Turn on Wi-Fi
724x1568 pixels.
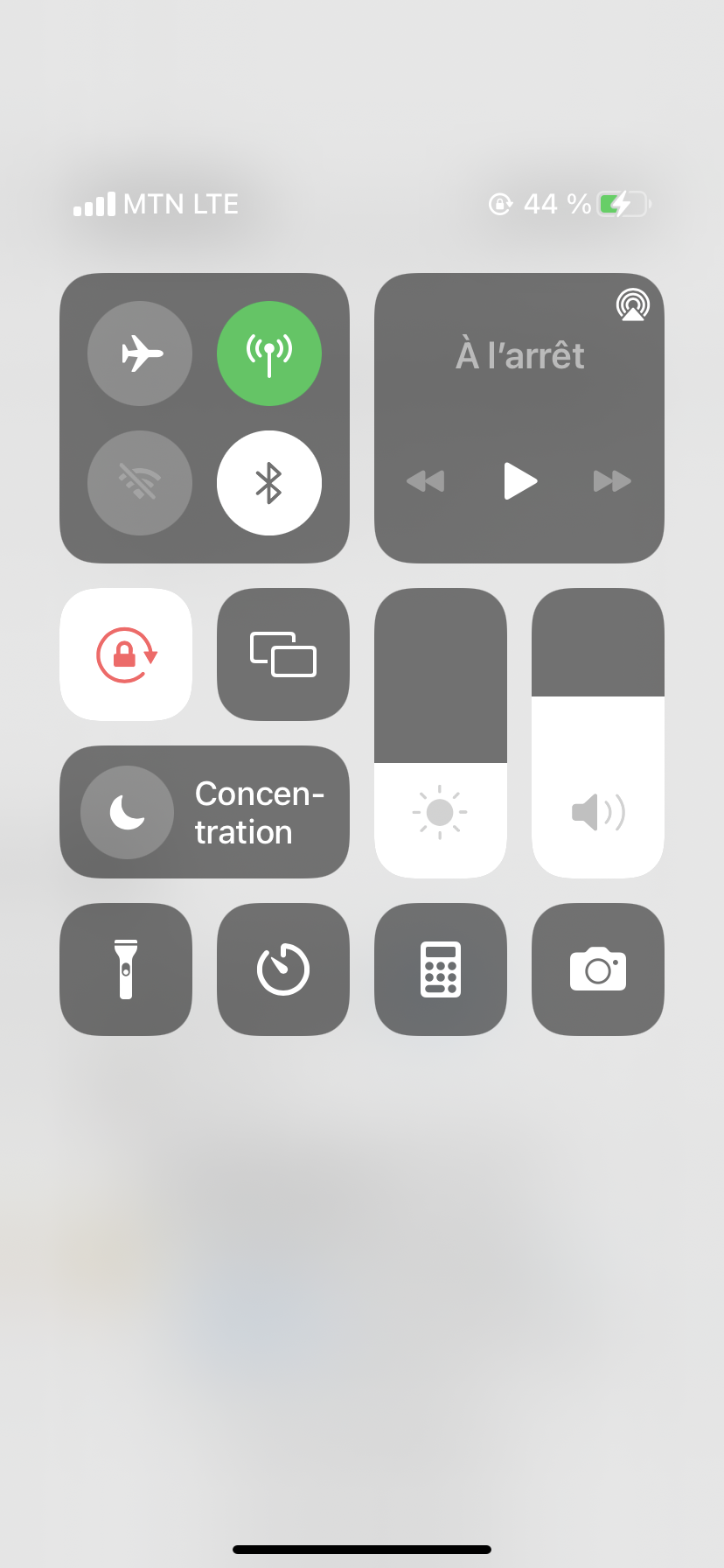[x=140, y=483]
